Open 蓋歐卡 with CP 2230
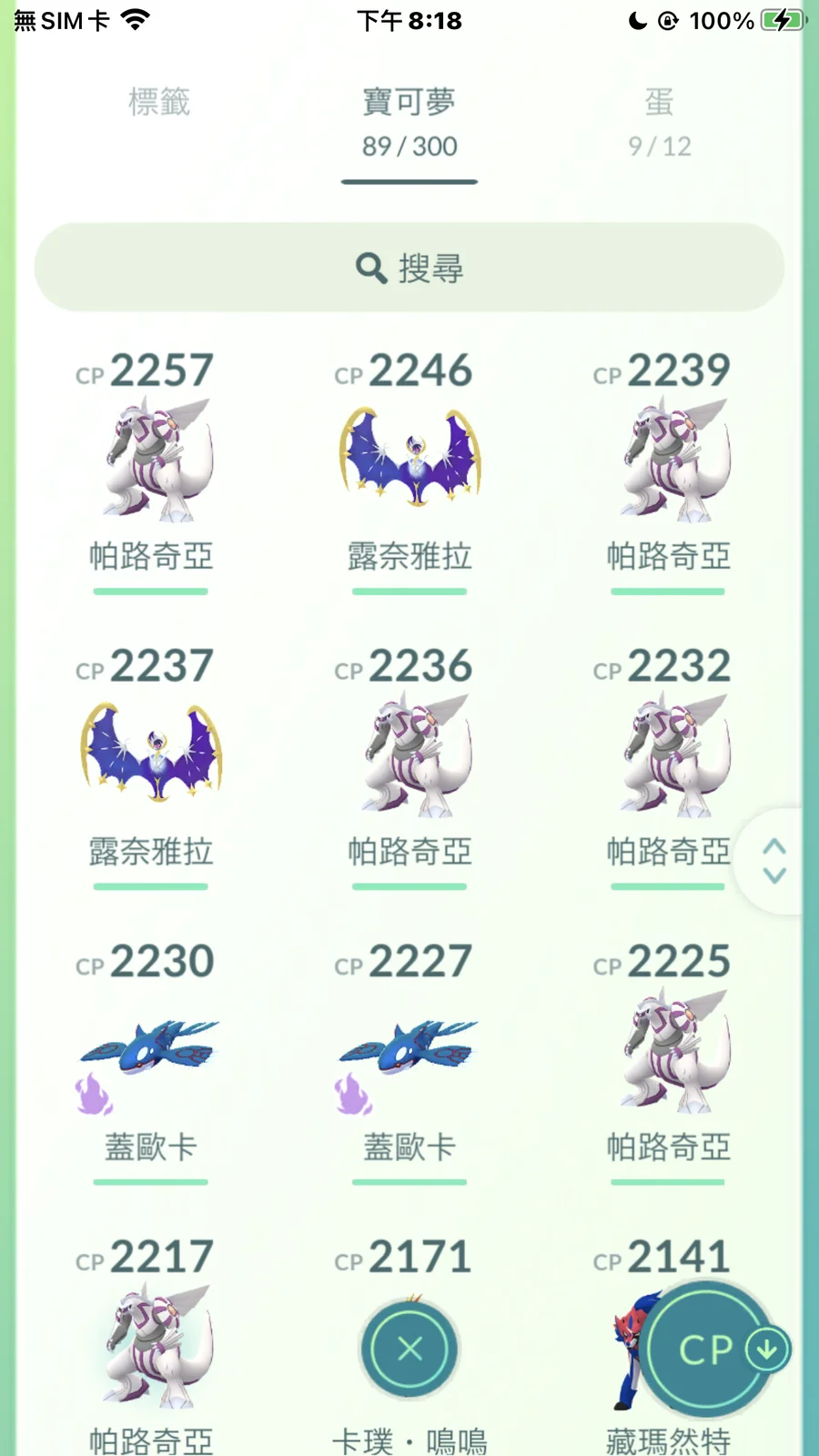 (151, 1051)
